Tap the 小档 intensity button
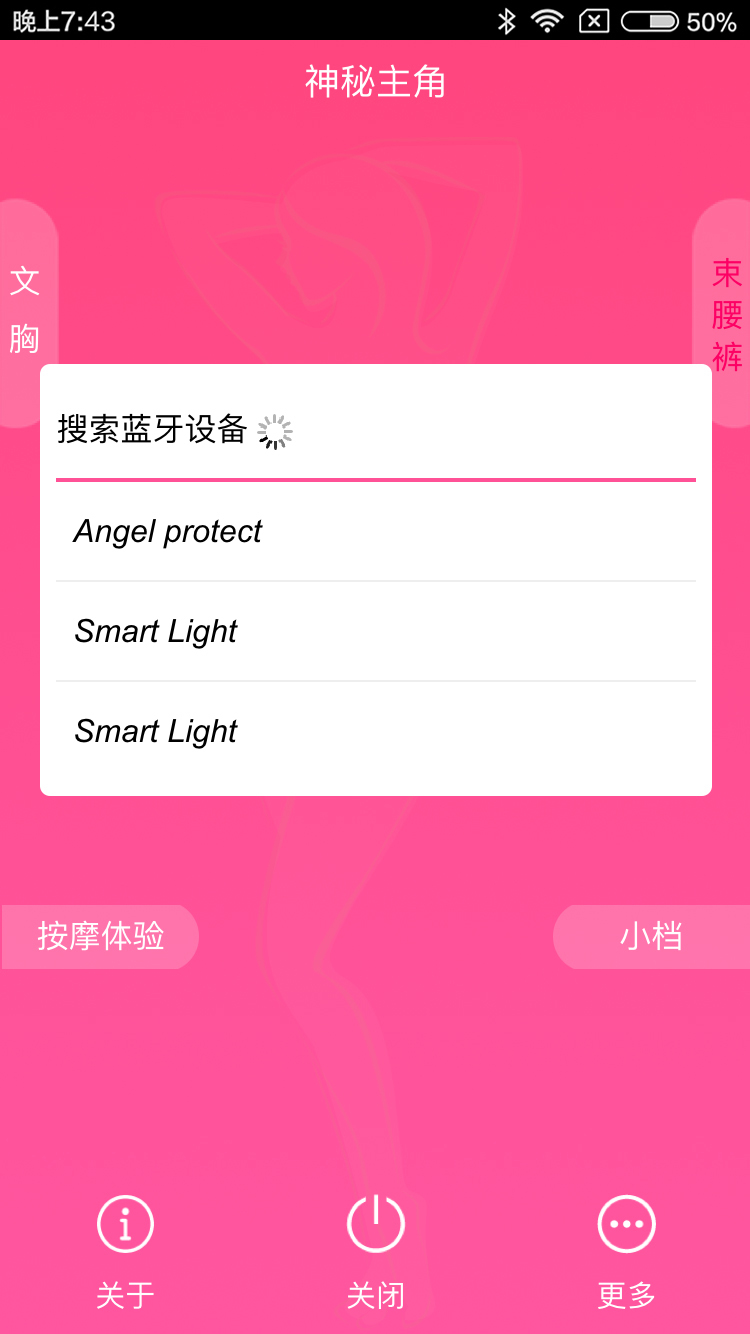 (x=651, y=937)
